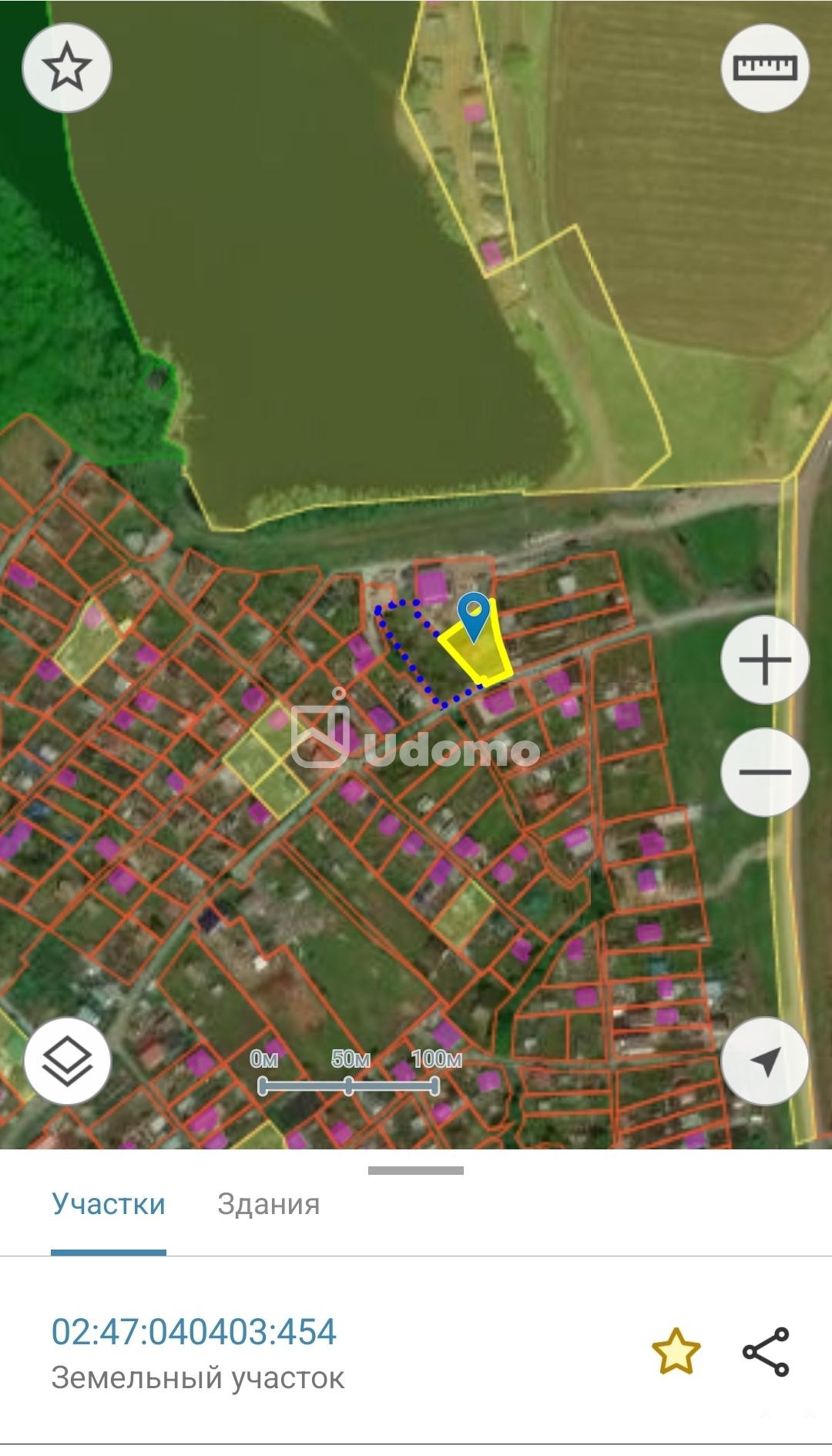The height and width of the screenshot is (1456, 832).
Task: Open the ruler measurement tool
Action: (x=764, y=68)
